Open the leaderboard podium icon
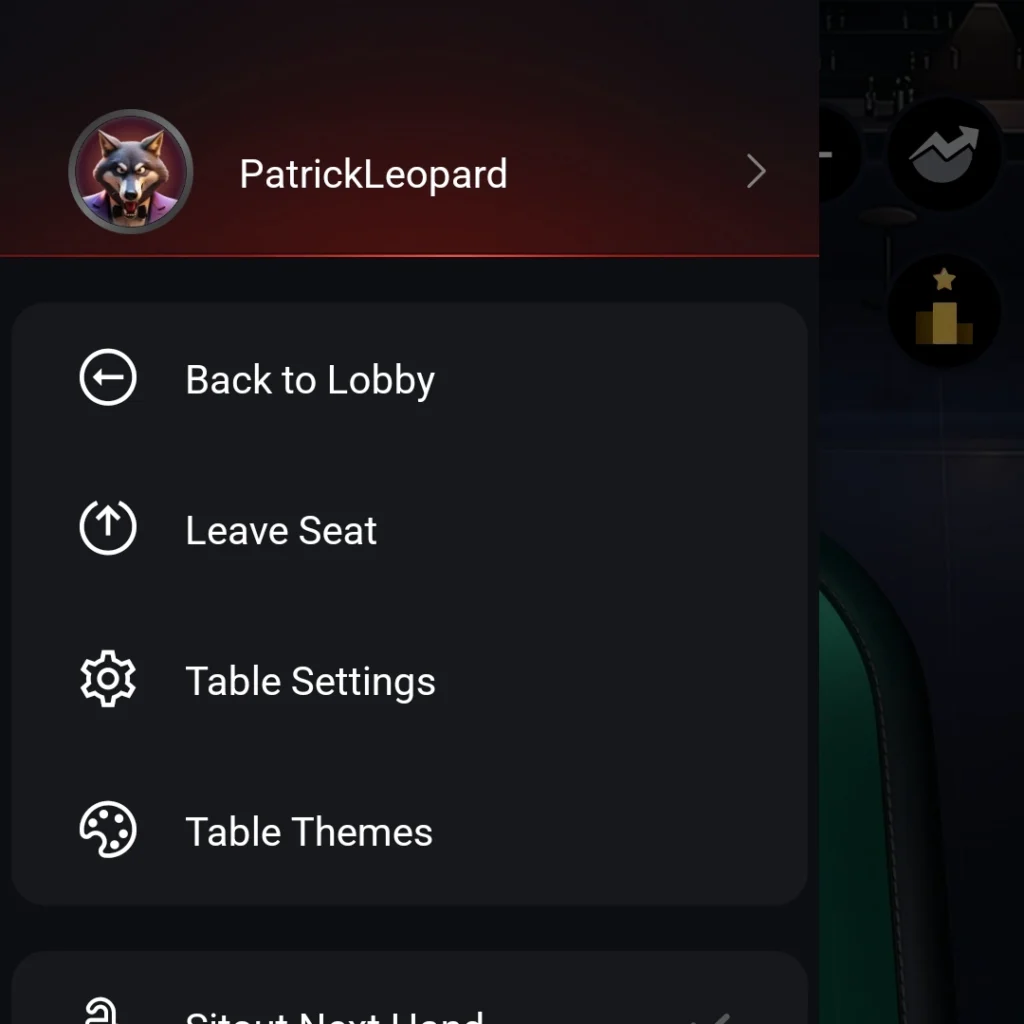The width and height of the screenshot is (1024, 1024). tap(944, 311)
